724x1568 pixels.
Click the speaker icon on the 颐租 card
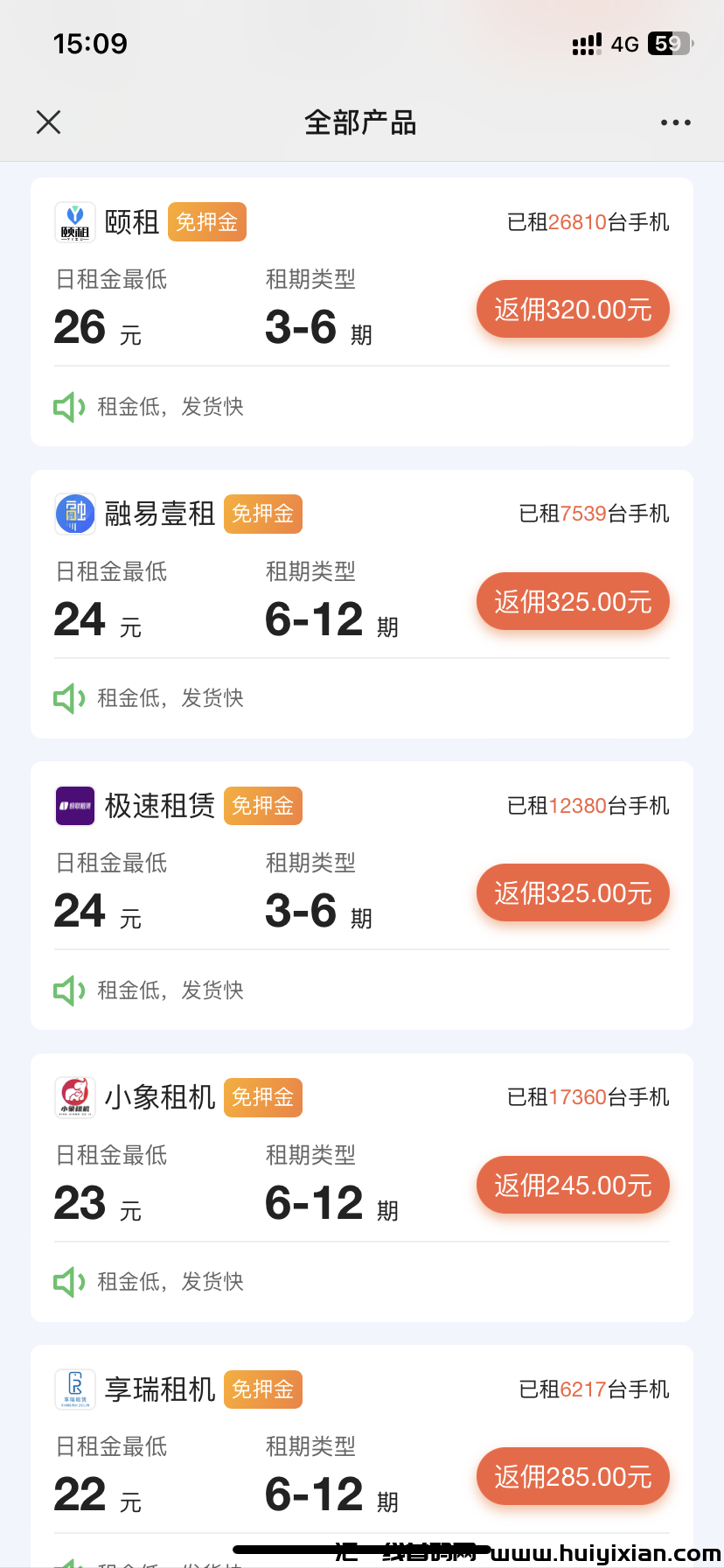pyautogui.click(x=68, y=406)
